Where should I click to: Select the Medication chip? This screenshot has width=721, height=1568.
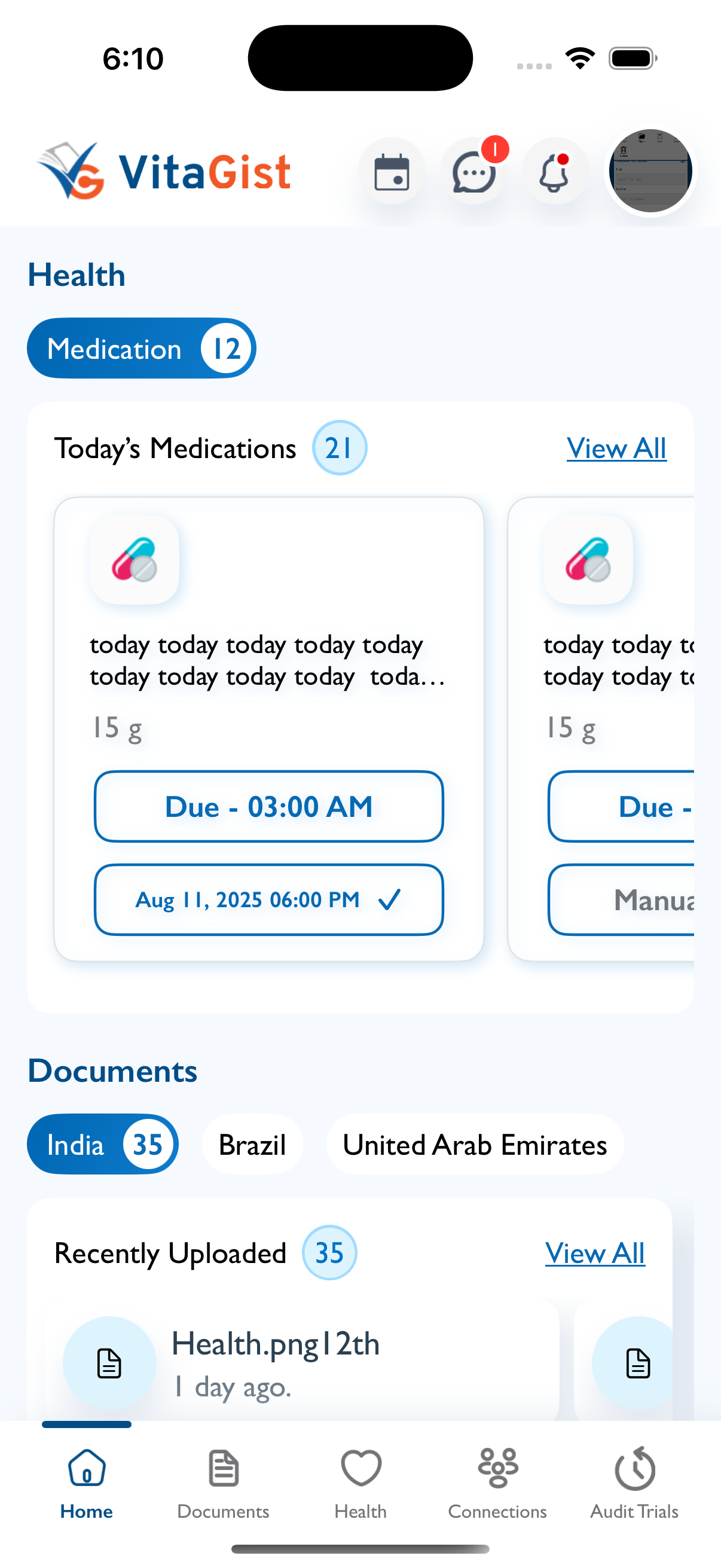coord(141,348)
